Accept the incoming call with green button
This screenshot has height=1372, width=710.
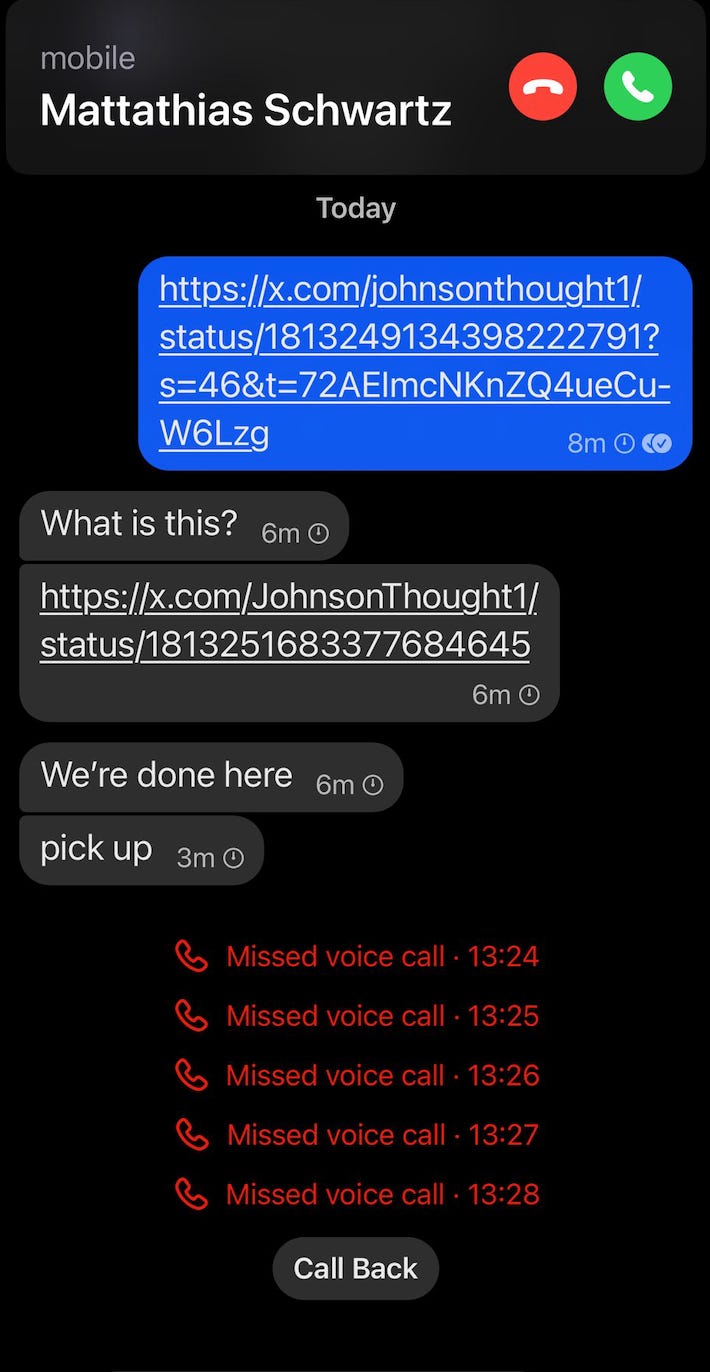pyautogui.click(x=638, y=87)
